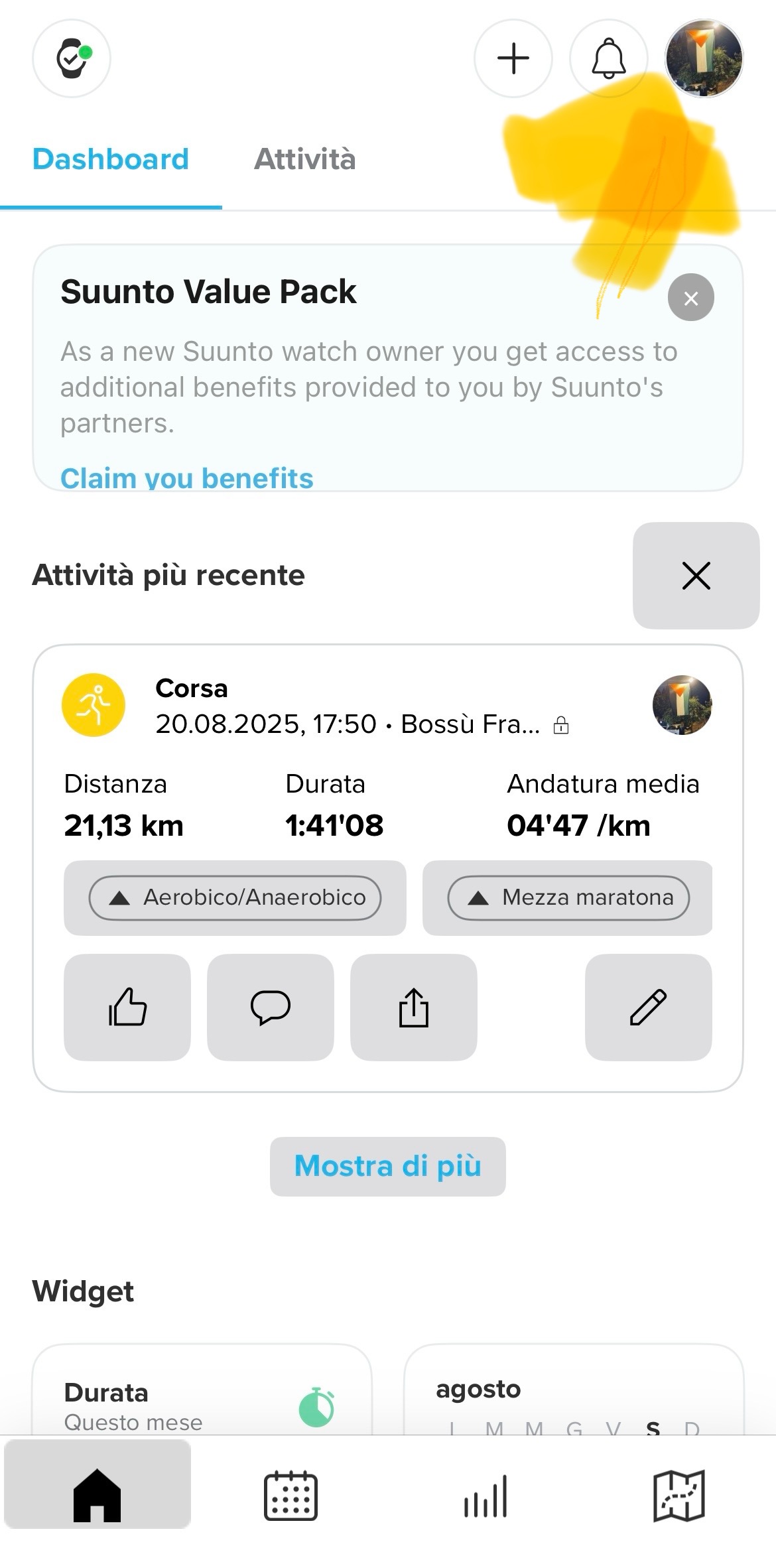The image size is (776, 1568).
Task: Like the Corsa activity
Action: 127,1007
